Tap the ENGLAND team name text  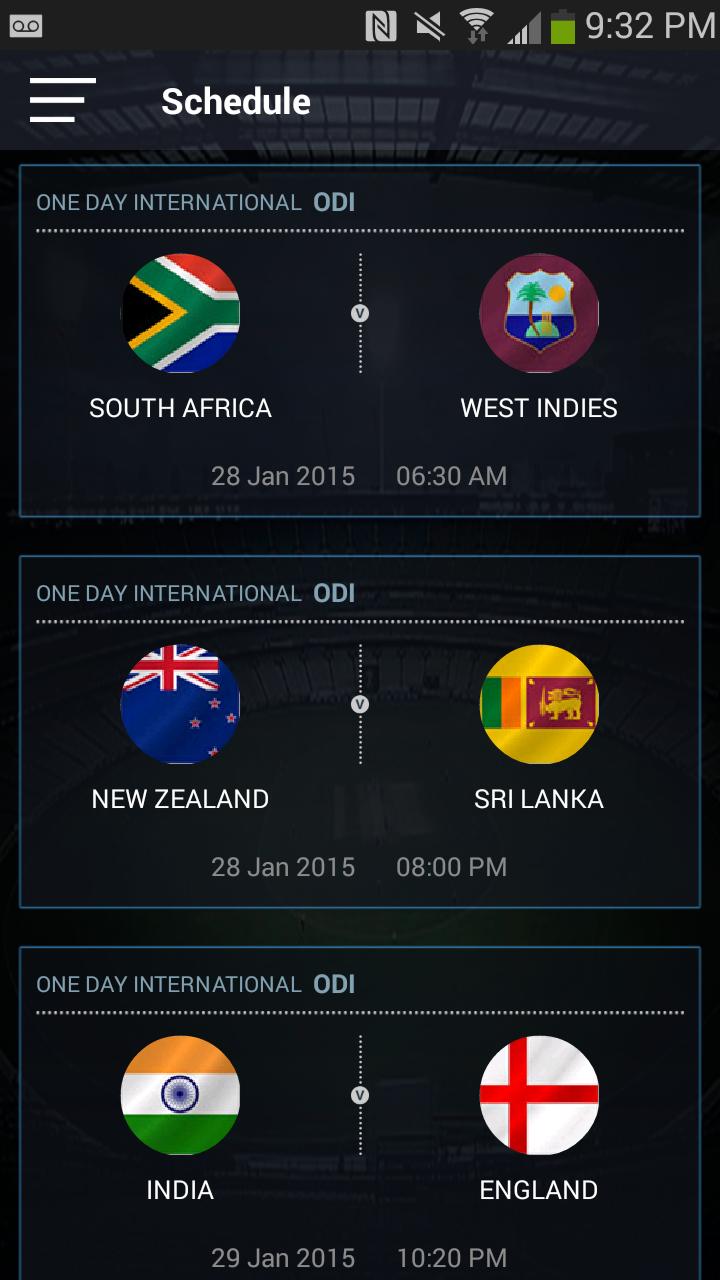coord(539,1190)
